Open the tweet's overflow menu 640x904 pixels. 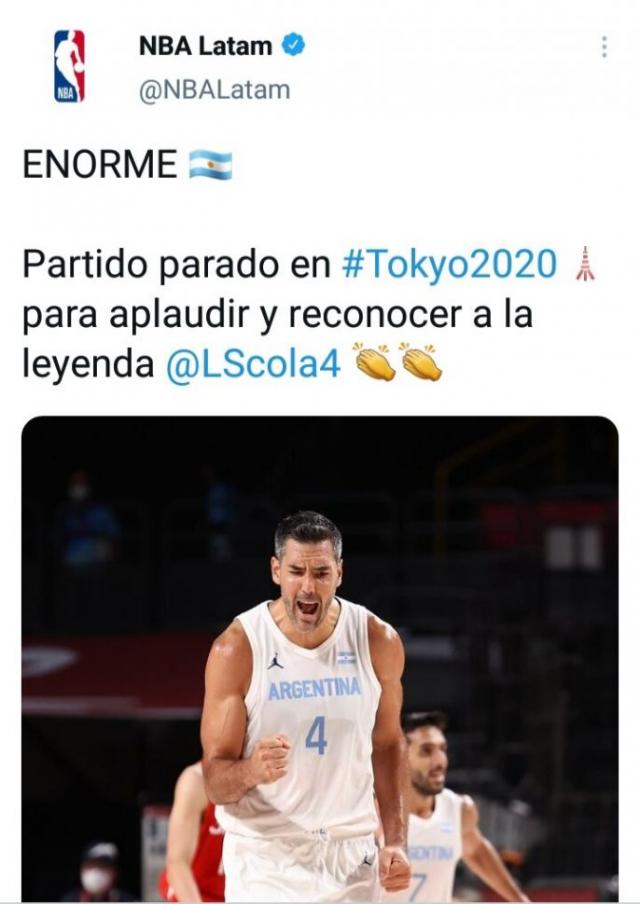pyautogui.click(x=604, y=47)
